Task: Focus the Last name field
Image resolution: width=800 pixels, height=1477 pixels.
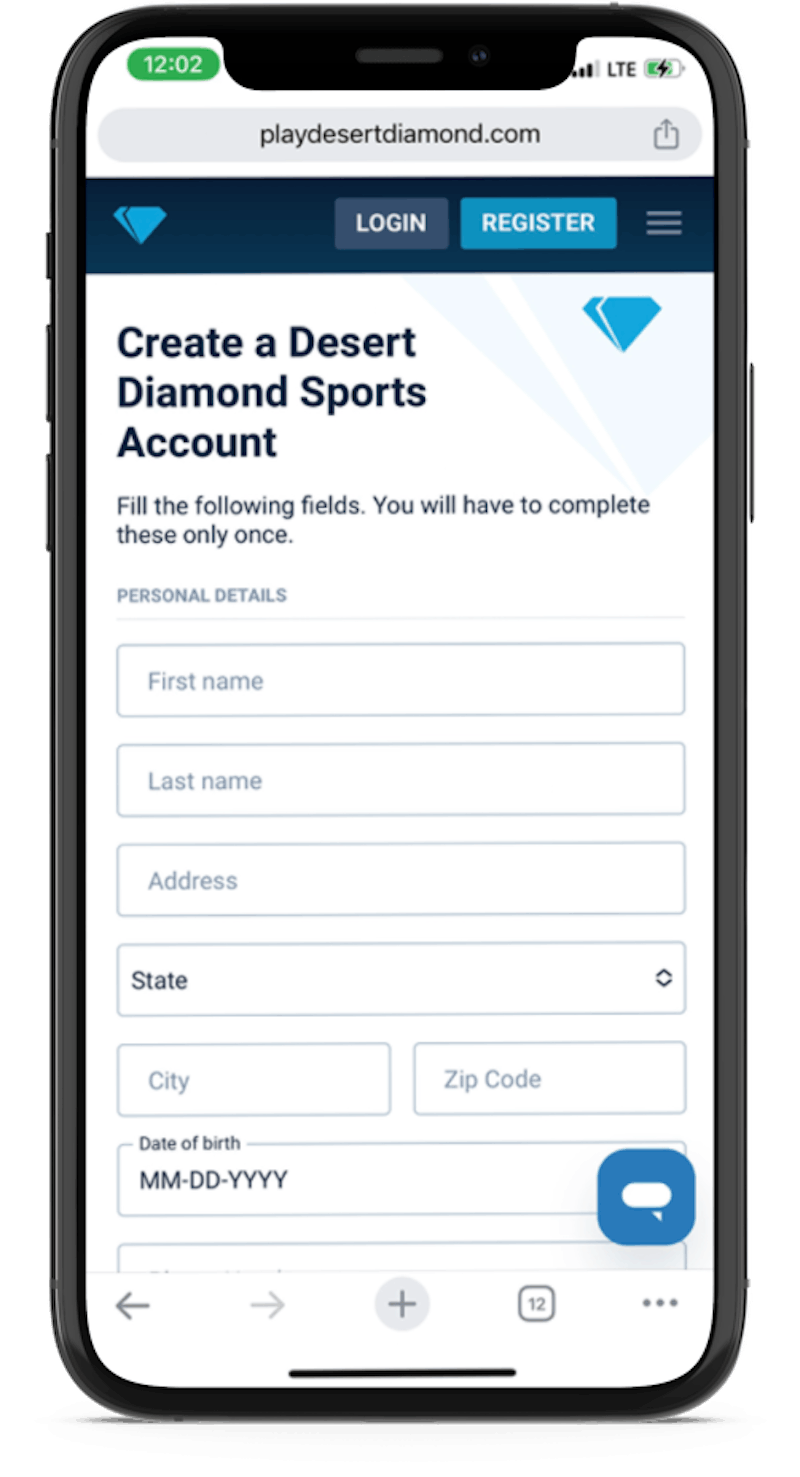Action: pos(401,780)
